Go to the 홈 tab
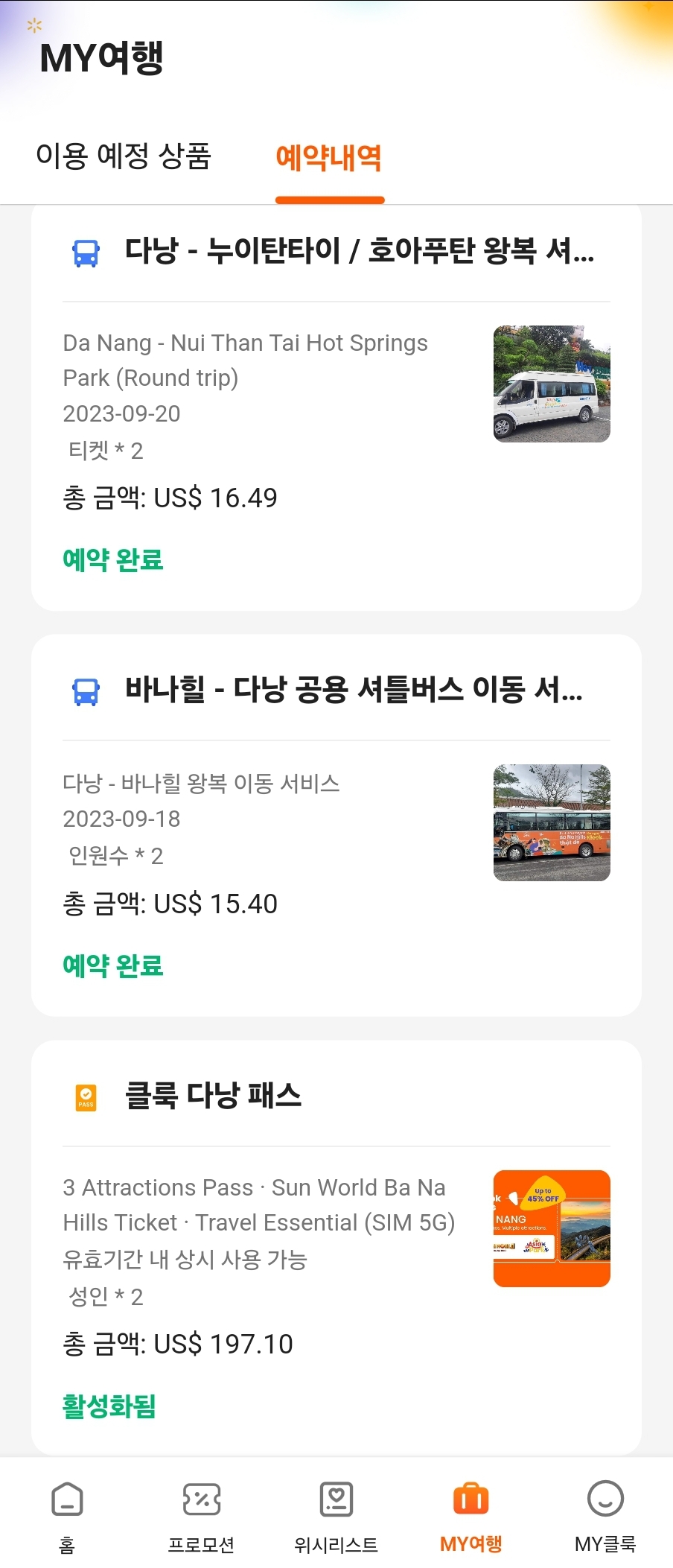 coord(67,1514)
